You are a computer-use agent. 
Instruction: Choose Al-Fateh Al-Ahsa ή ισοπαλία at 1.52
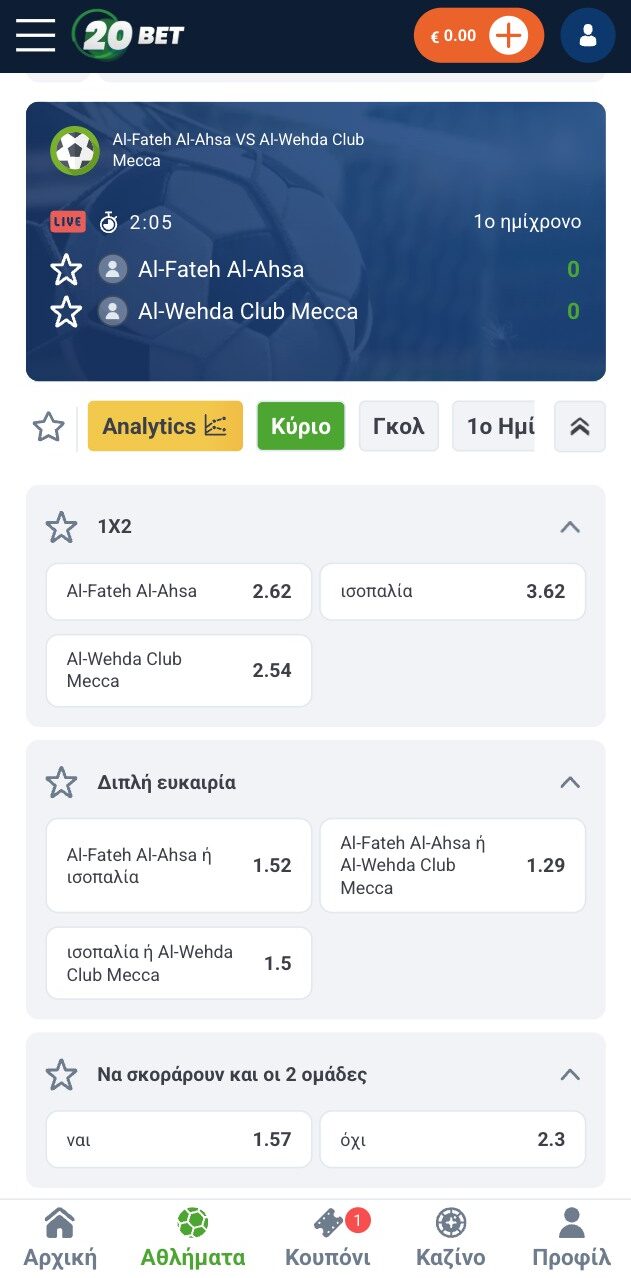pyautogui.click(x=179, y=865)
